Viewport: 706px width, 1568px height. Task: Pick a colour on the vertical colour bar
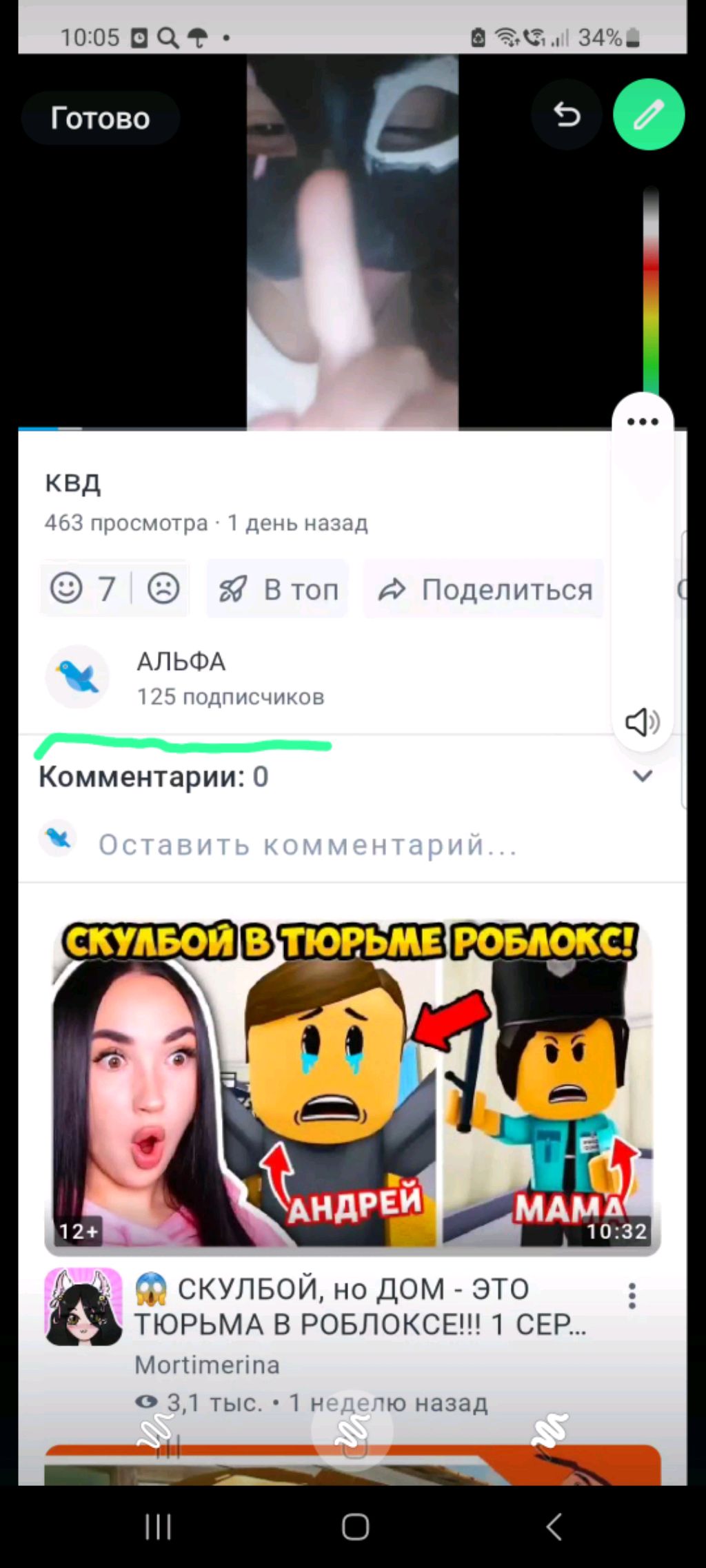[x=651, y=289]
